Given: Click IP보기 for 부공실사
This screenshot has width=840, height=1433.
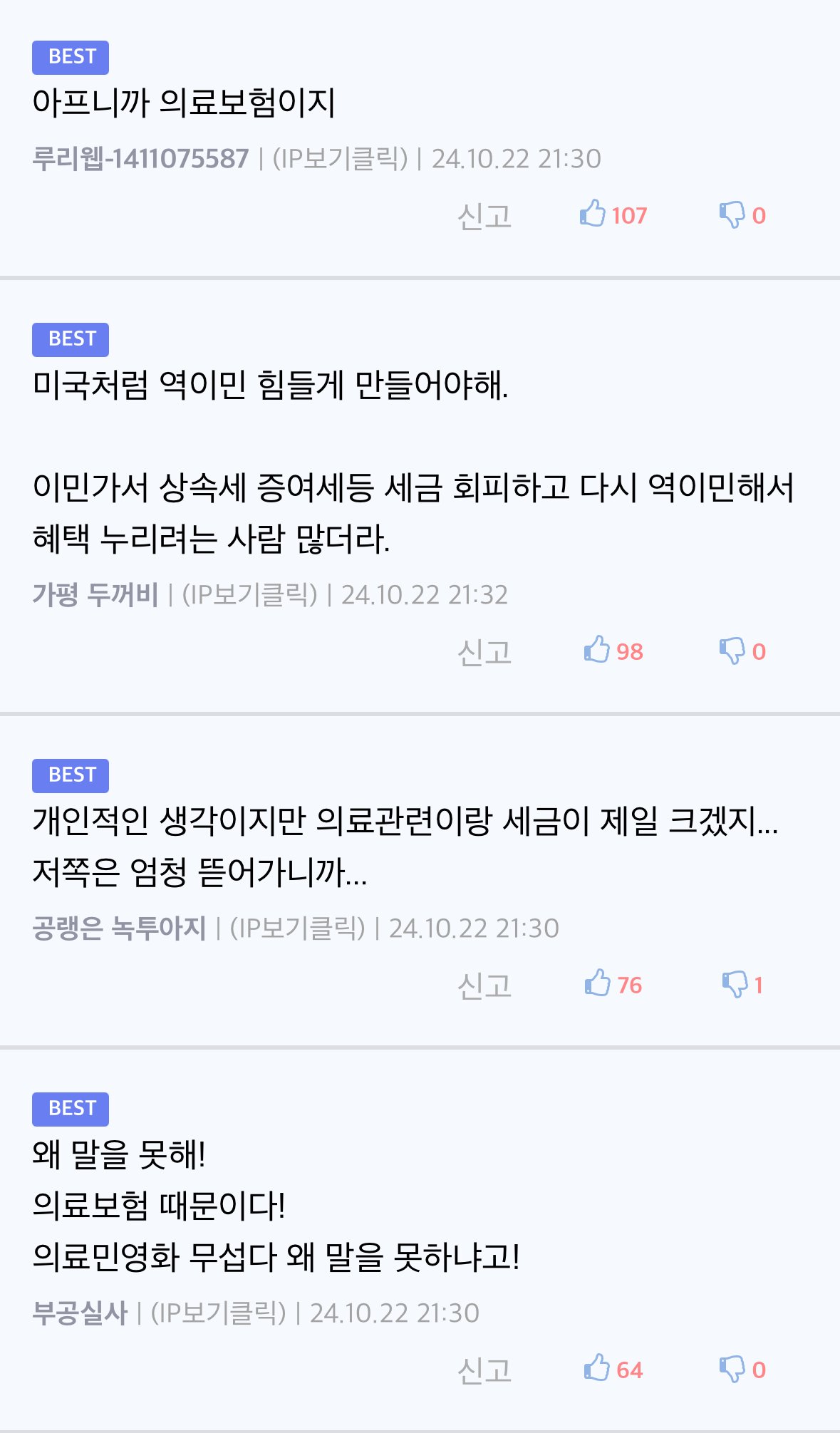Looking at the screenshot, I should [x=218, y=1313].
